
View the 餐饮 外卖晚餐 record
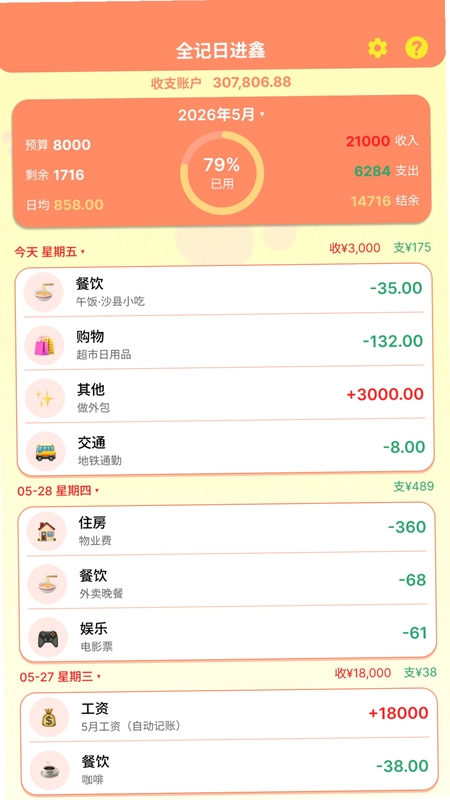point(228,584)
